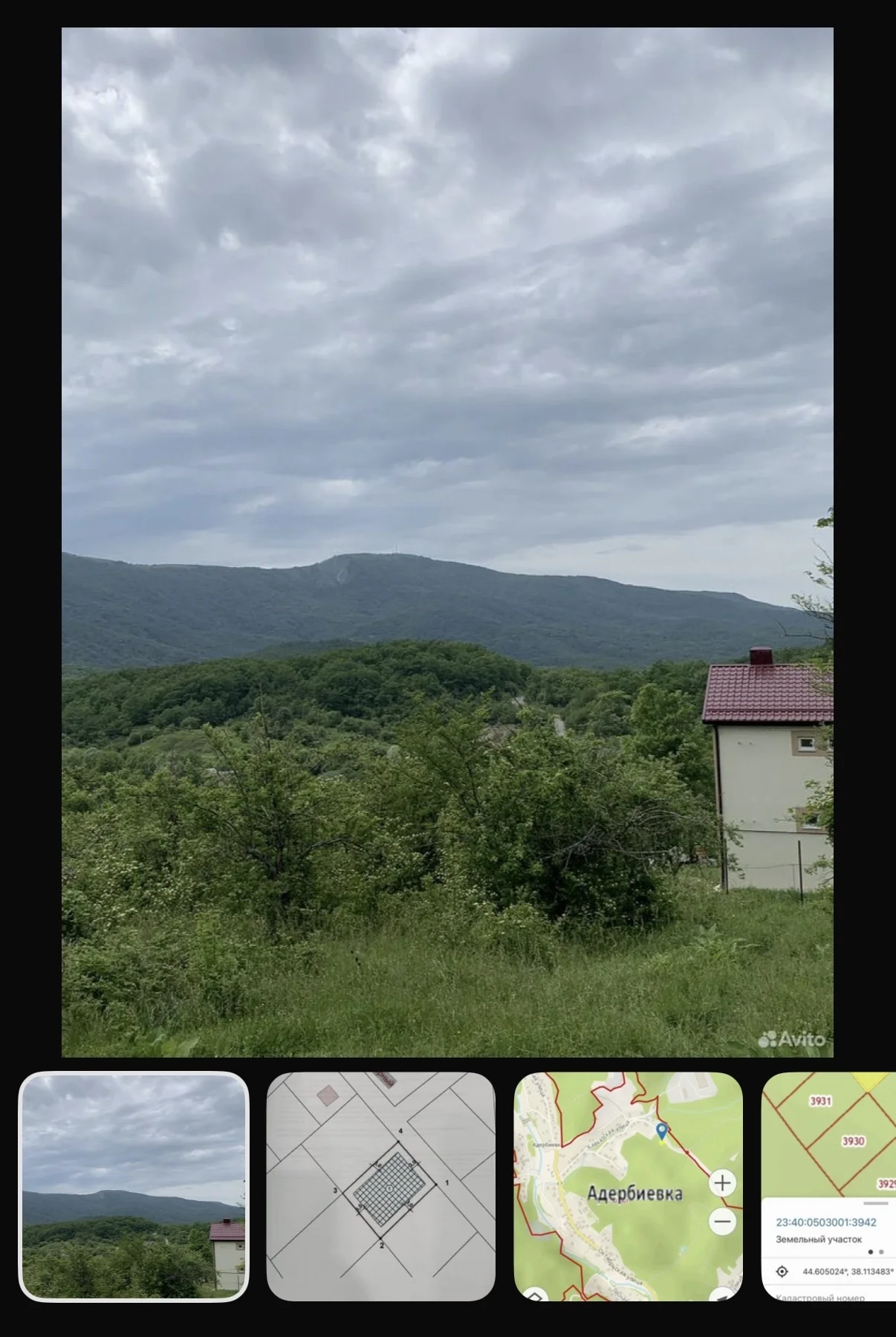Select the mountain landscape photo thumbnail

coord(134,1186)
